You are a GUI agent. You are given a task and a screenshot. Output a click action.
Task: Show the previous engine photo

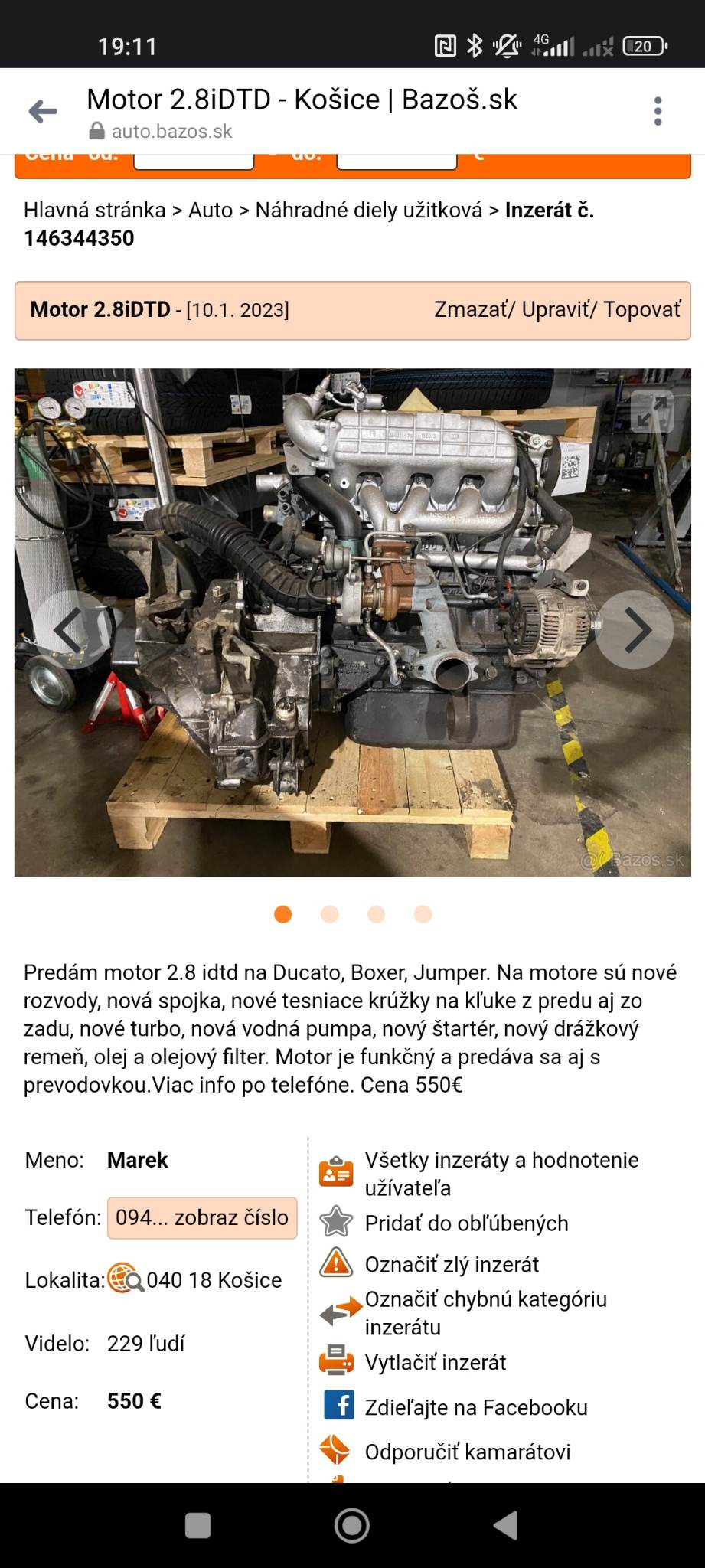pyautogui.click(x=72, y=630)
